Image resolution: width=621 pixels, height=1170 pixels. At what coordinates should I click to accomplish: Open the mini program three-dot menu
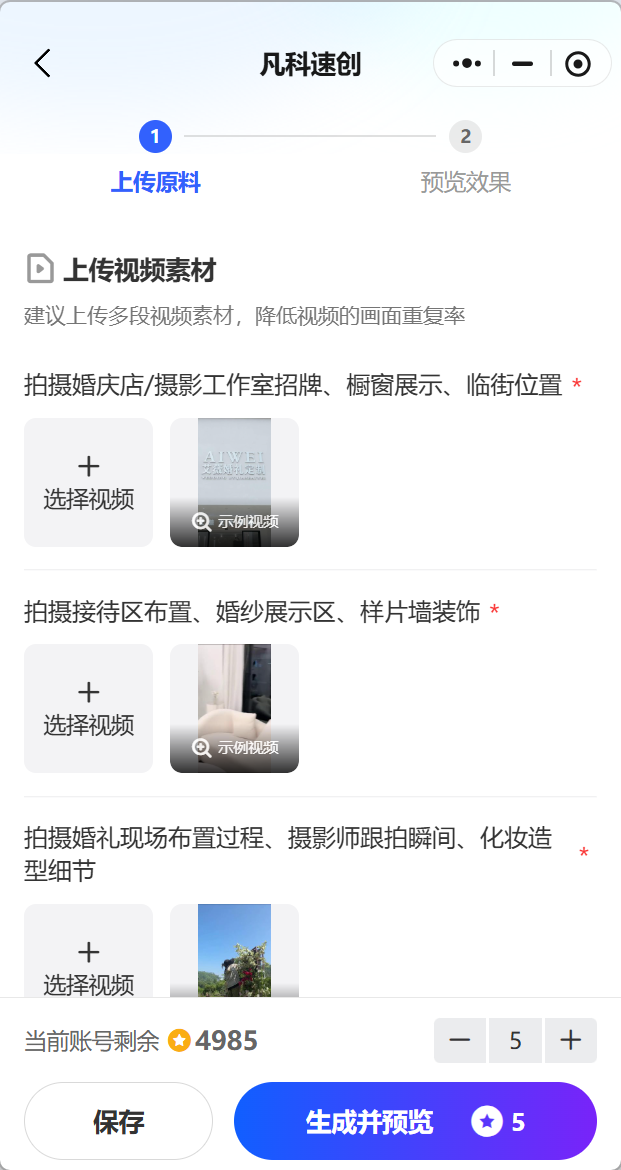click(467, 64)
